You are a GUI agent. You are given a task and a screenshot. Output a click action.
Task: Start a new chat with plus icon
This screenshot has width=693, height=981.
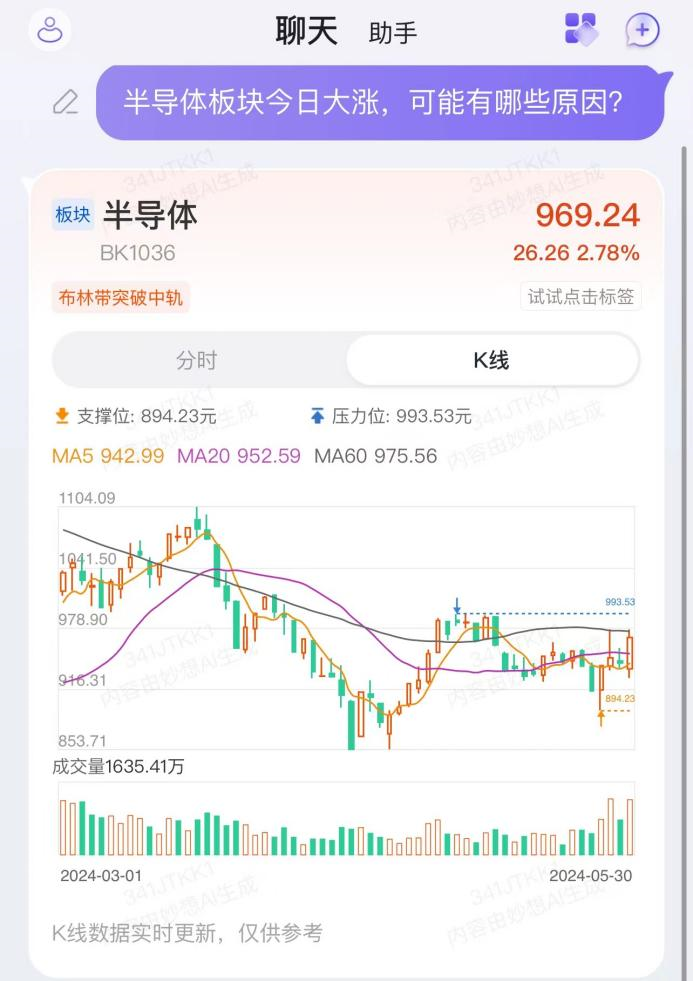coord(642,31)
